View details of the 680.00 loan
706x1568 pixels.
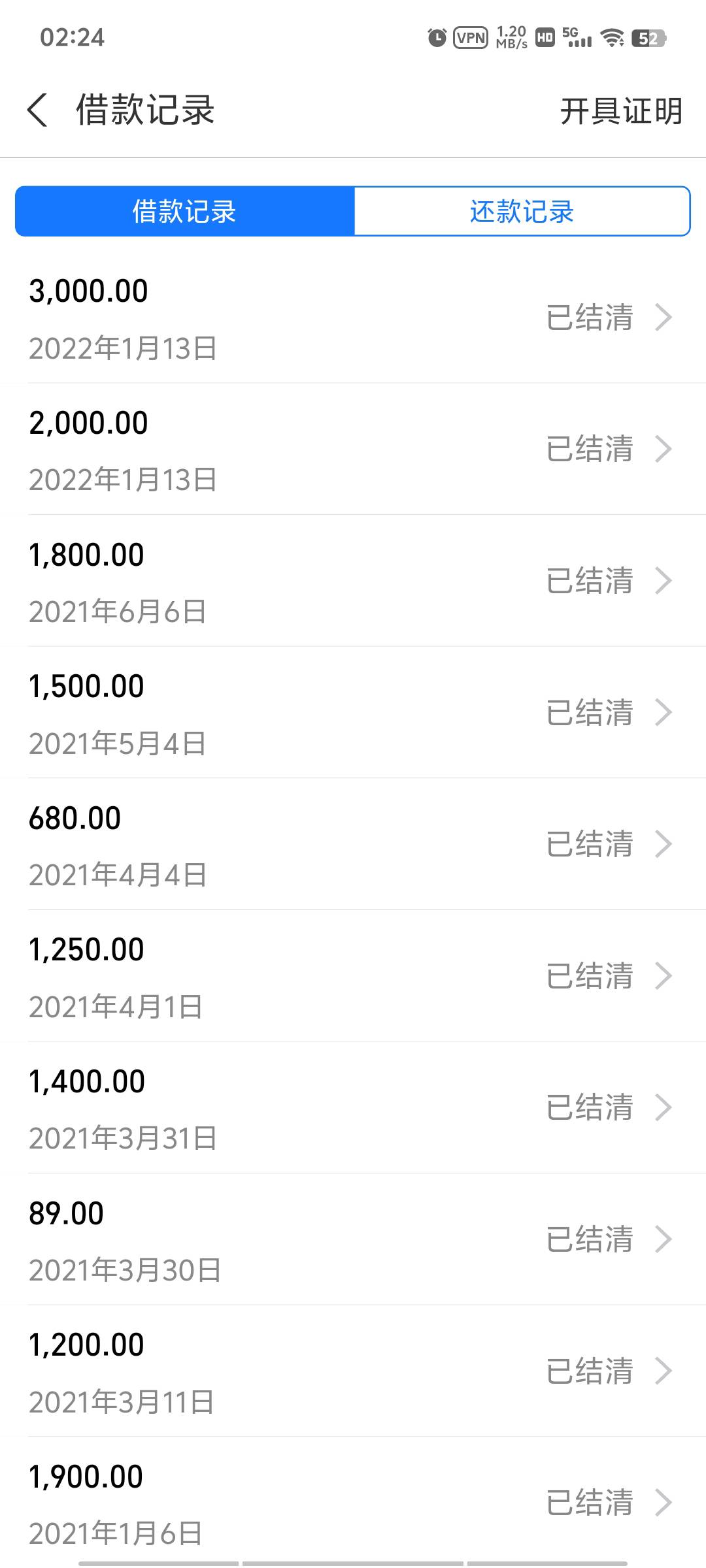(353, 844)
